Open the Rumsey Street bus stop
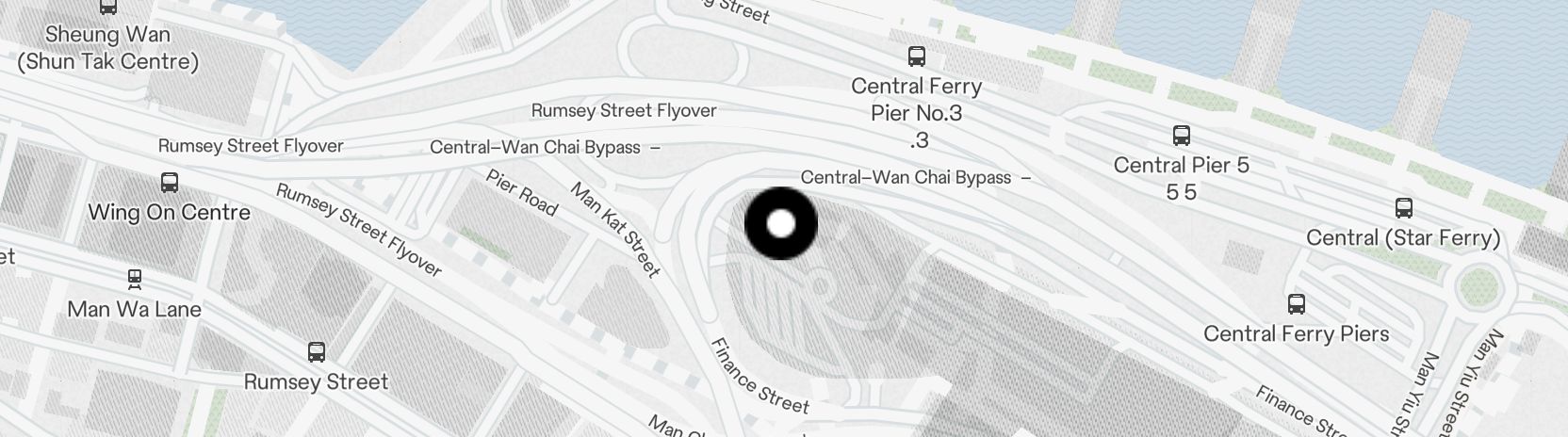The width and height of the screenshot is (1568, 437). coord(317,353)
